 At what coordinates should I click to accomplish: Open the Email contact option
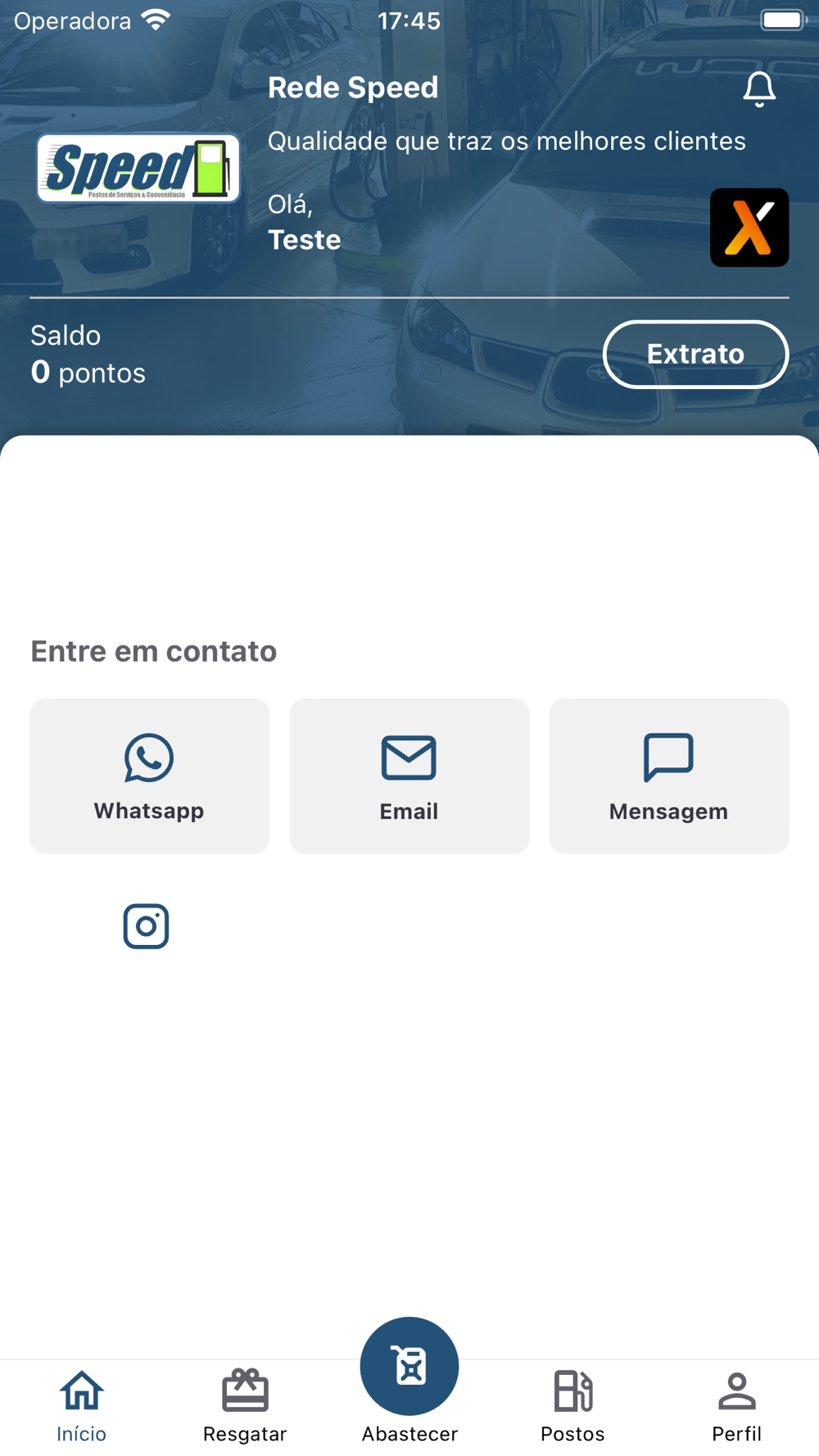[409, 775]
